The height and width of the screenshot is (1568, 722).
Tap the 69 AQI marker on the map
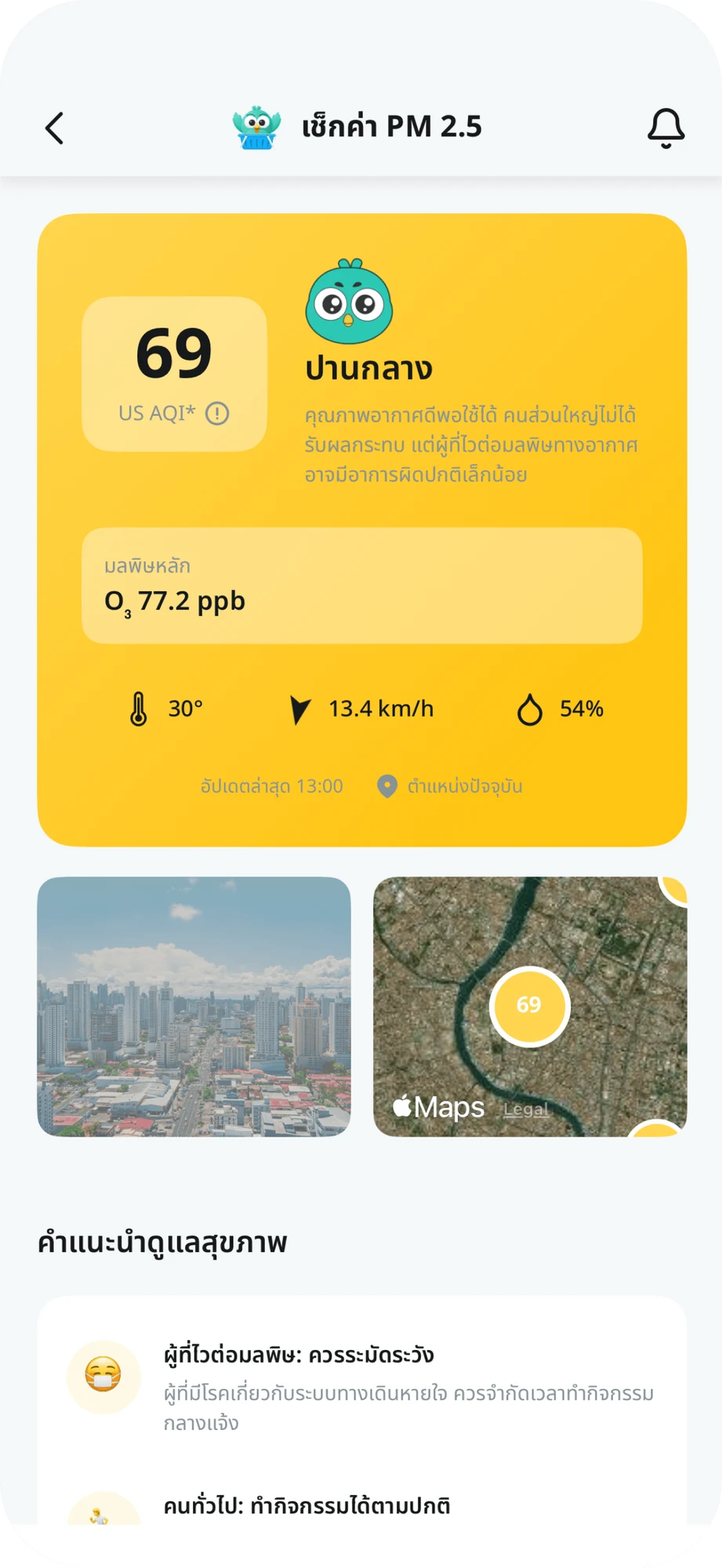coord(529,1006)
